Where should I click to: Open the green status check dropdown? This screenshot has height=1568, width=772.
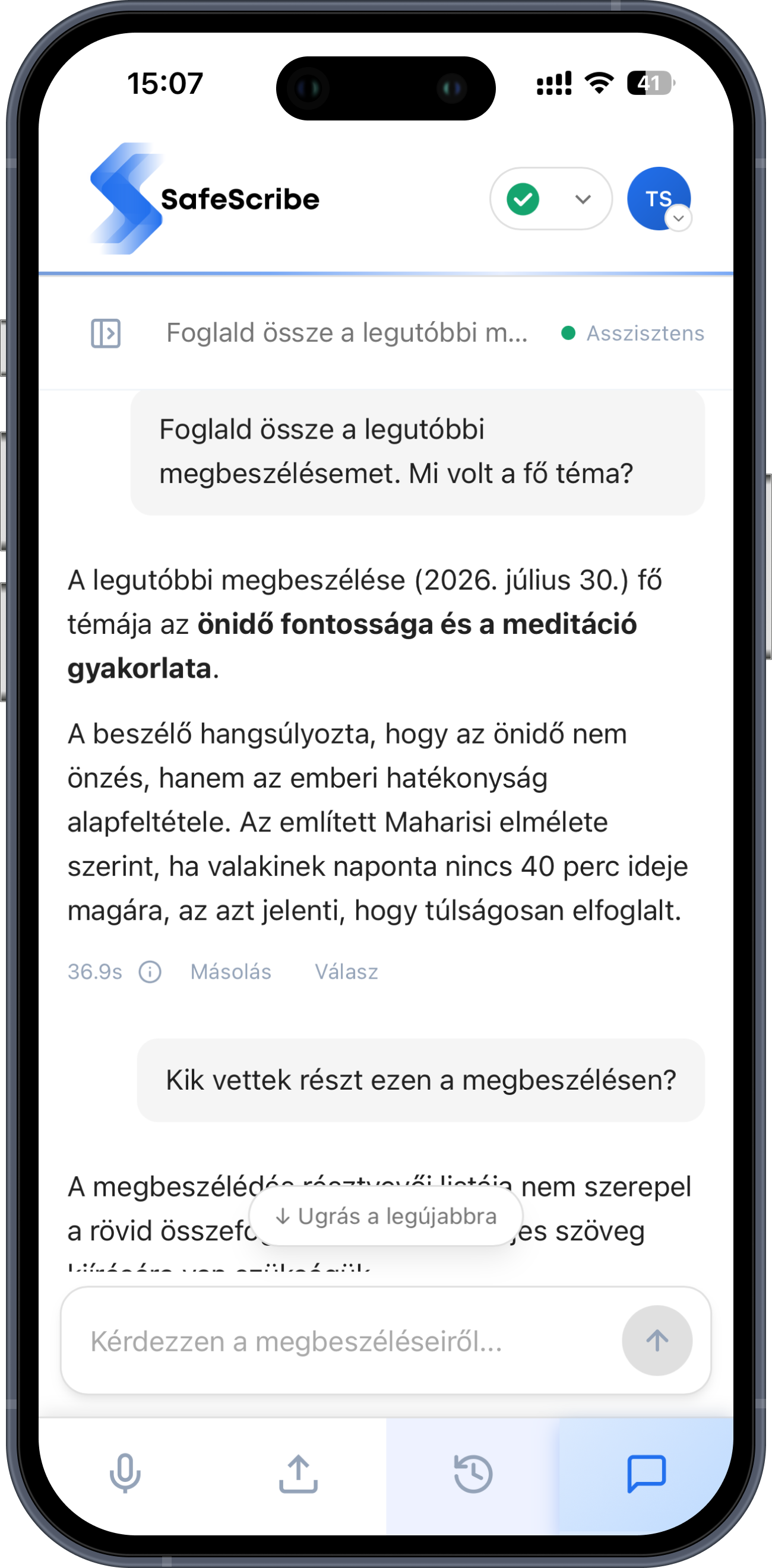tap(550, 198)
